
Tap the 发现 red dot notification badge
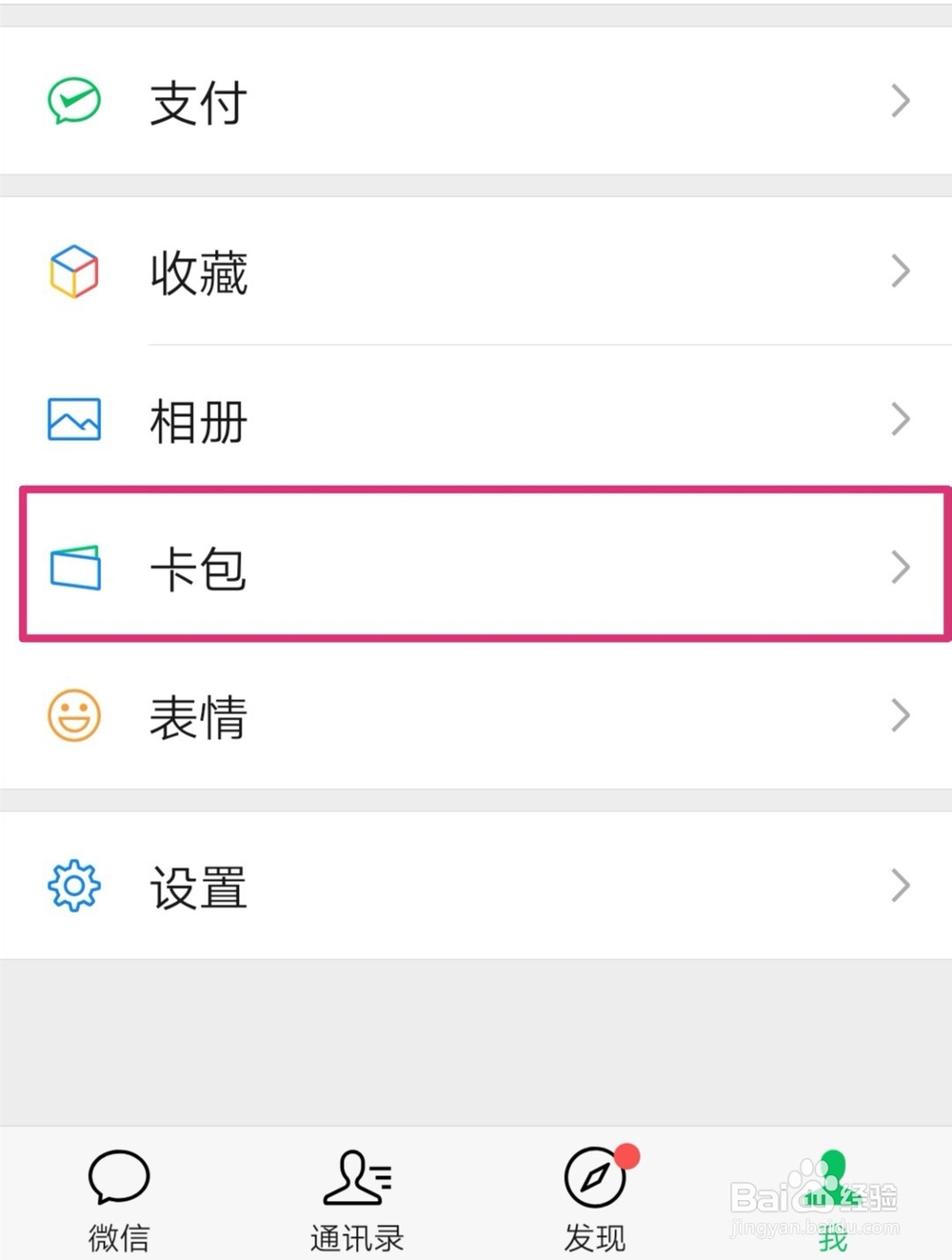[627, 1155]
